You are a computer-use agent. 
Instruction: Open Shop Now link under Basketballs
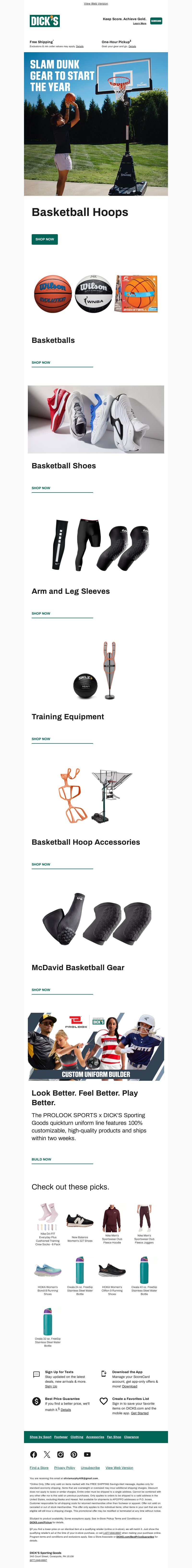41,363
